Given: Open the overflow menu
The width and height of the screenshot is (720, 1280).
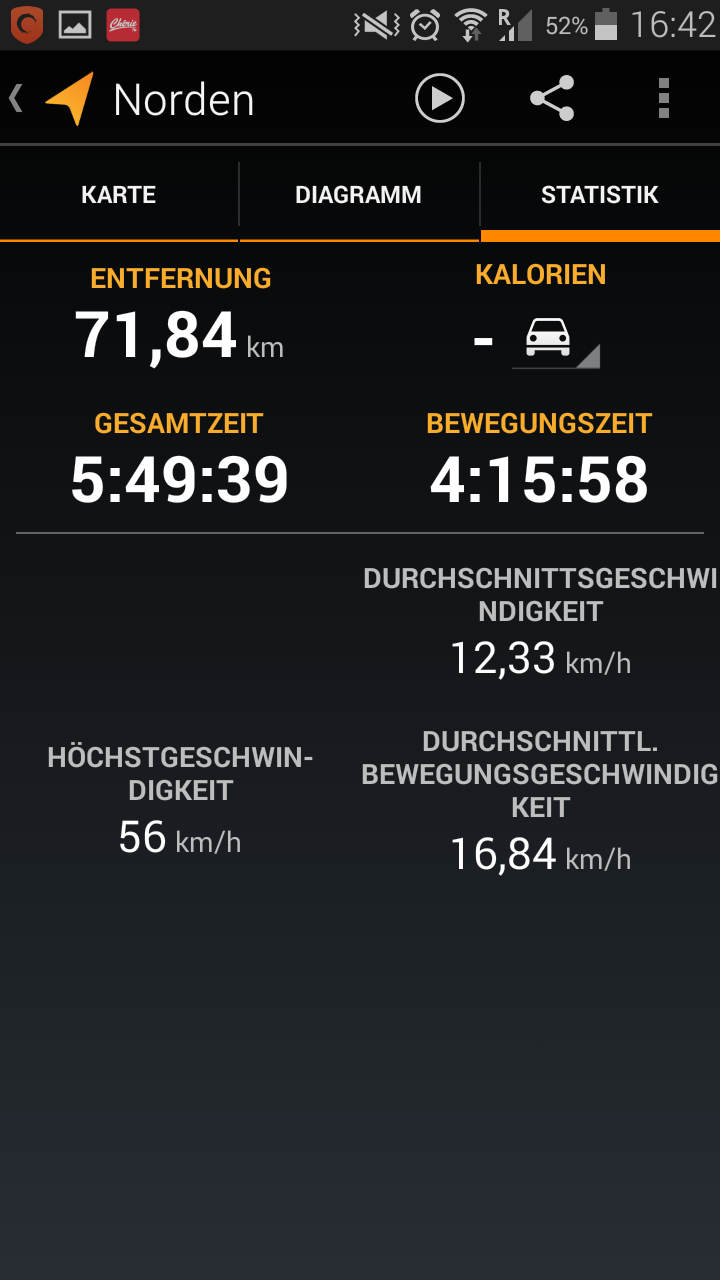Looking at the screenshot, I should tap(664, 99).
